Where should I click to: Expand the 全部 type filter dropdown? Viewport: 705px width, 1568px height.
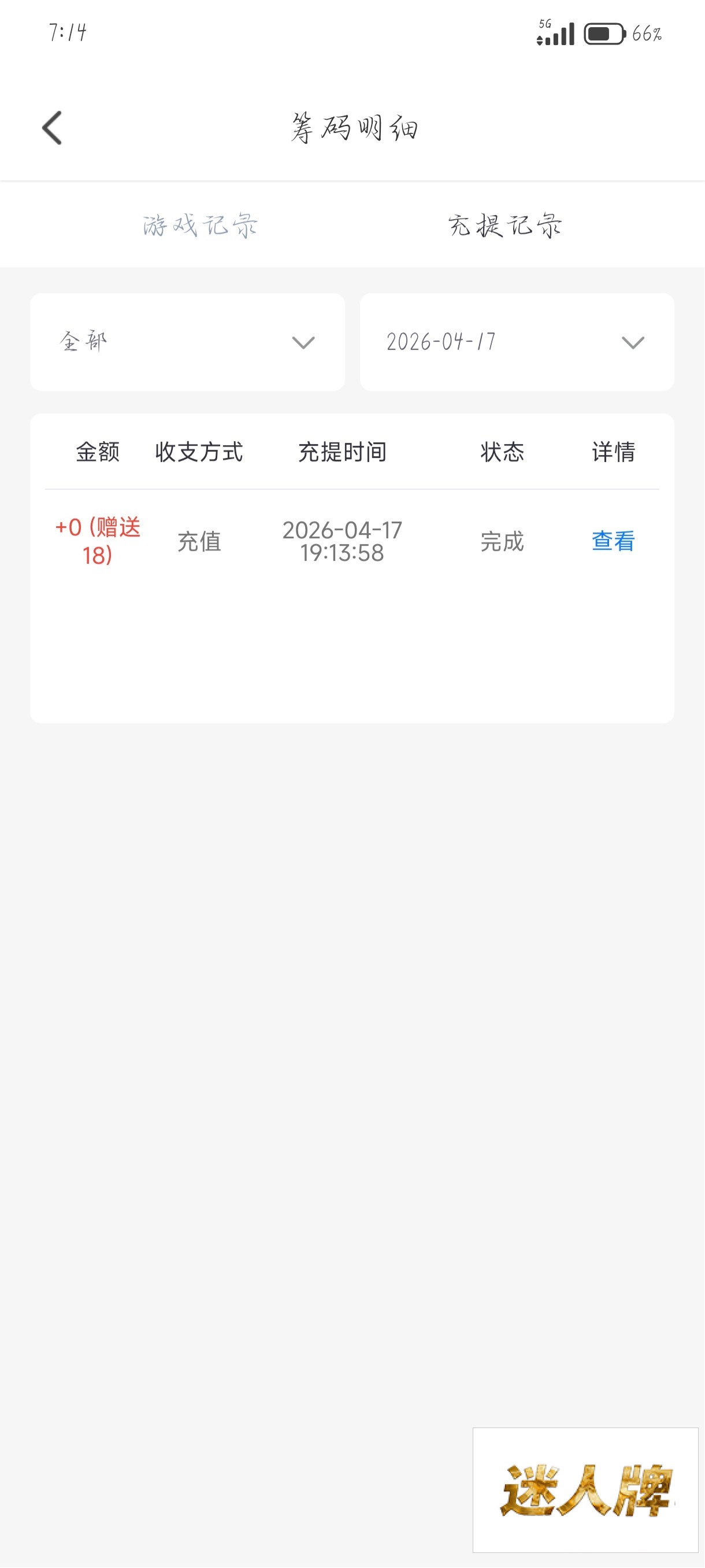pyautogui.click(x=187, y=342)
